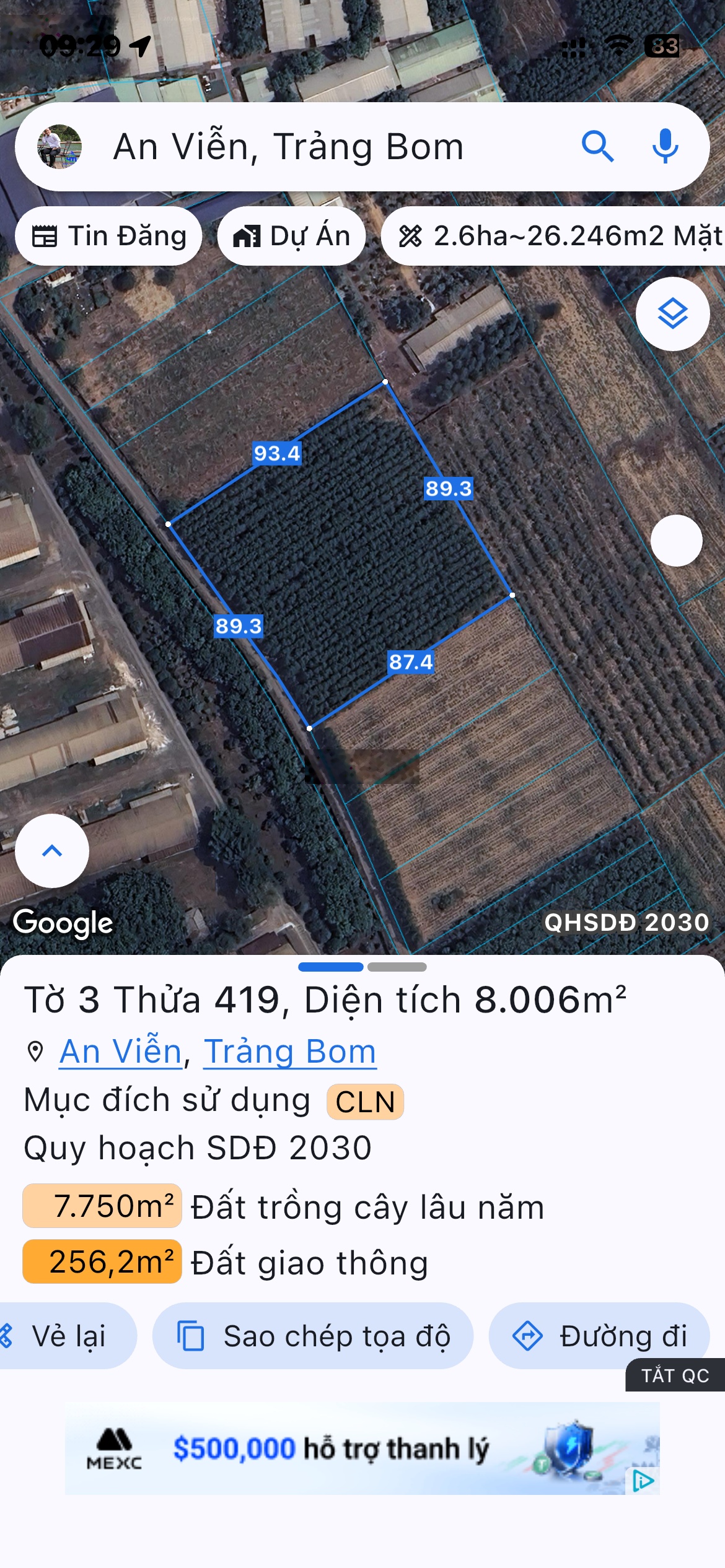Viewport: 725px width, 1568px height.
Task: Select the Tin Đăng chip
Action: (109, 236)
